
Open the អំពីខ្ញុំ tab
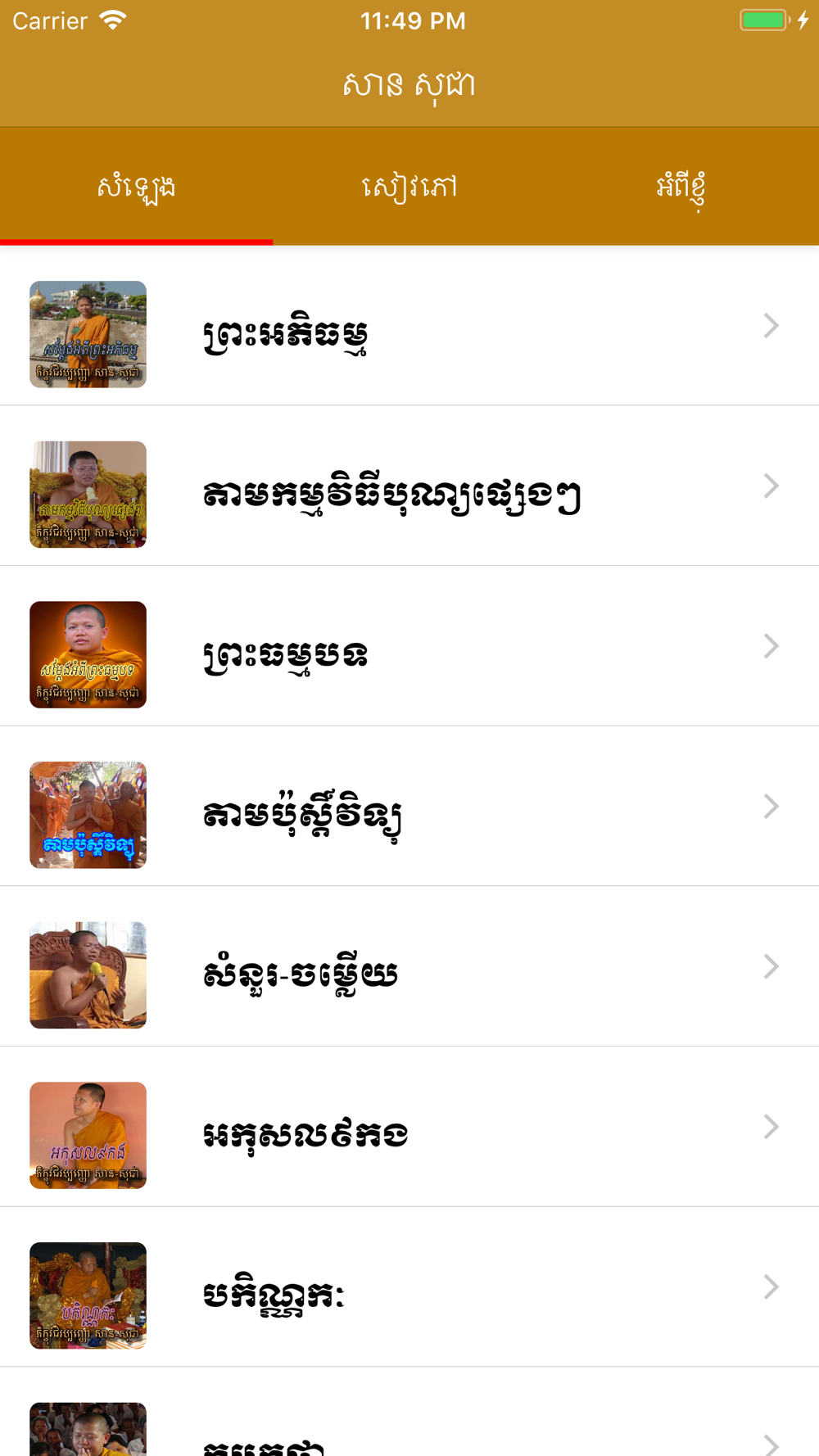point(681,187)
